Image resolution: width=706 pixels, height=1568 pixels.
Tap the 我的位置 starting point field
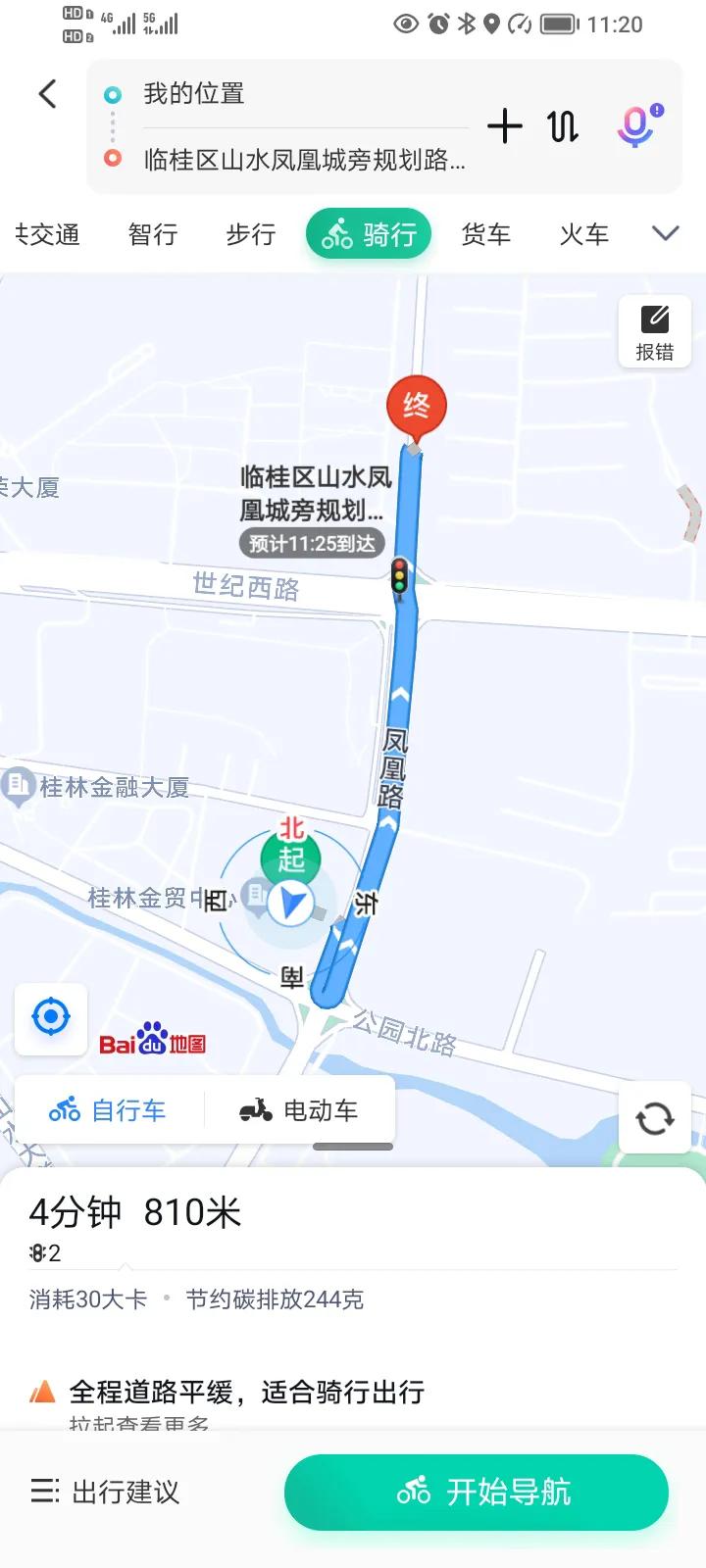(x=275, y=93)
